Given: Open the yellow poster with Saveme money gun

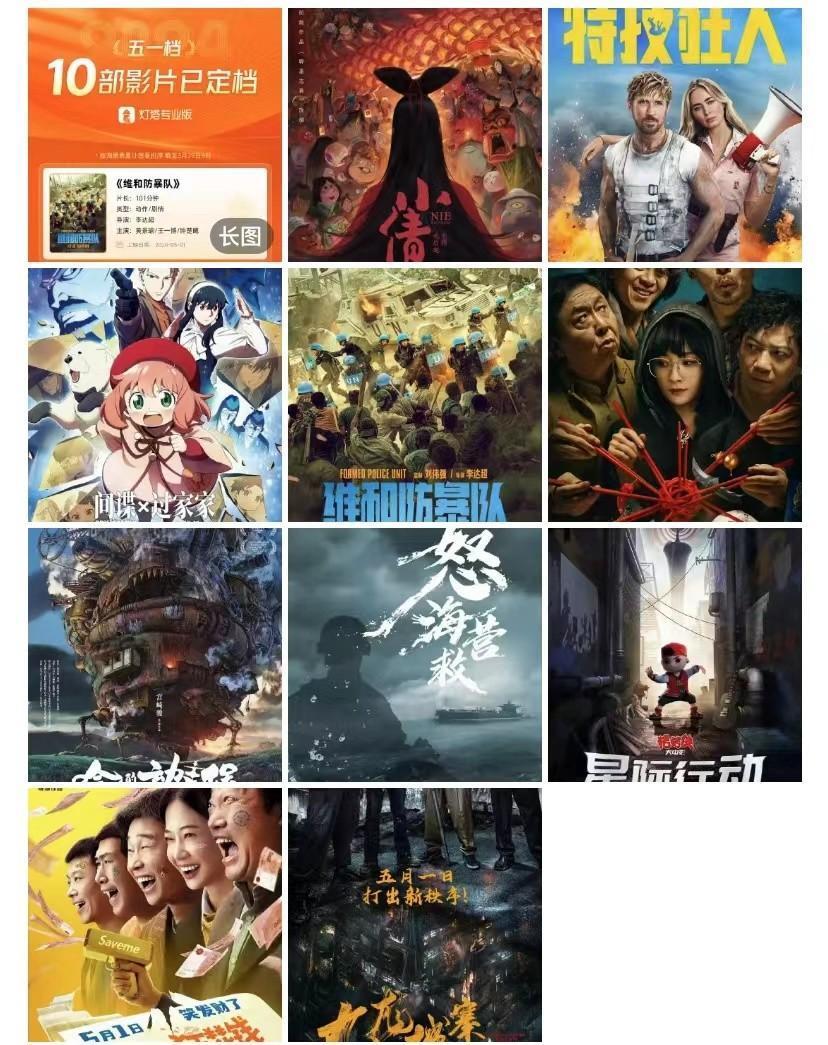Looking at the screenshot, I should pyautogui.click(x=155, y=915).
